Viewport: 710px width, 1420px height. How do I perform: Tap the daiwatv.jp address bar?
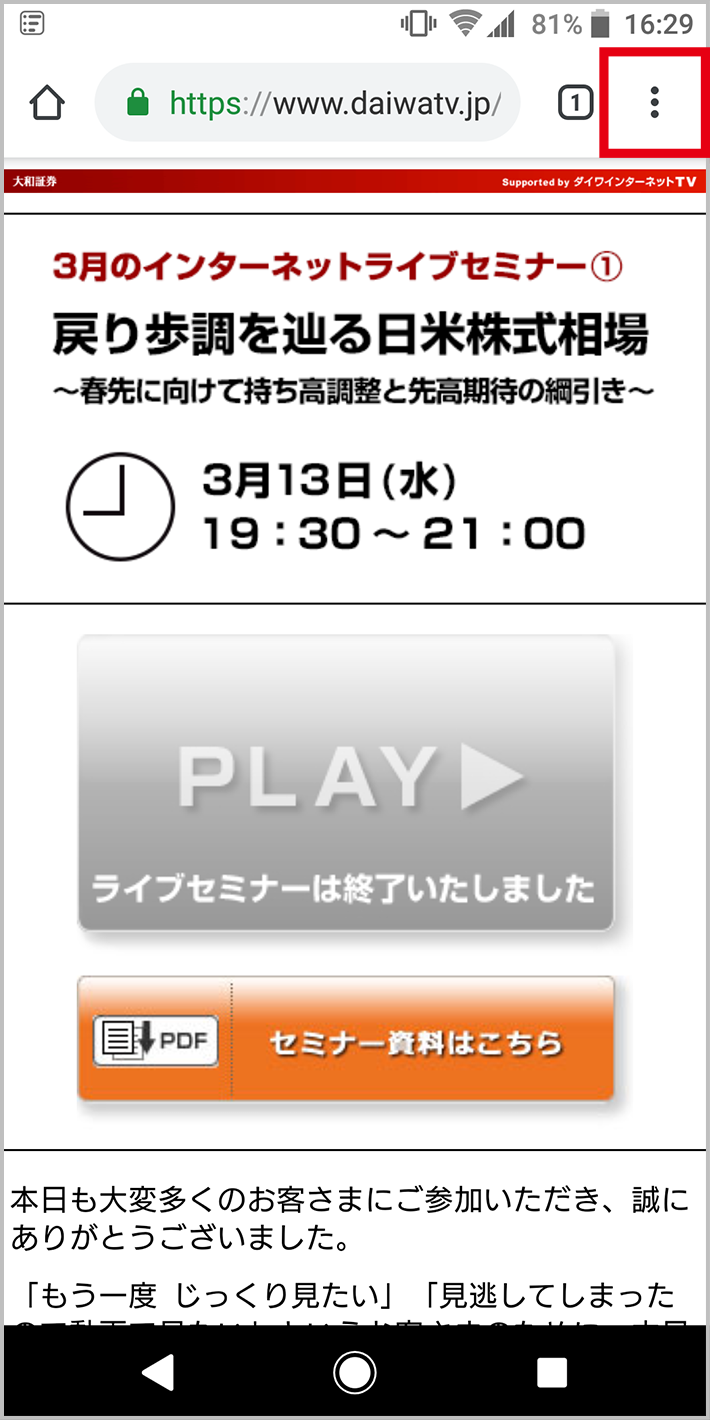pos(307,102)
